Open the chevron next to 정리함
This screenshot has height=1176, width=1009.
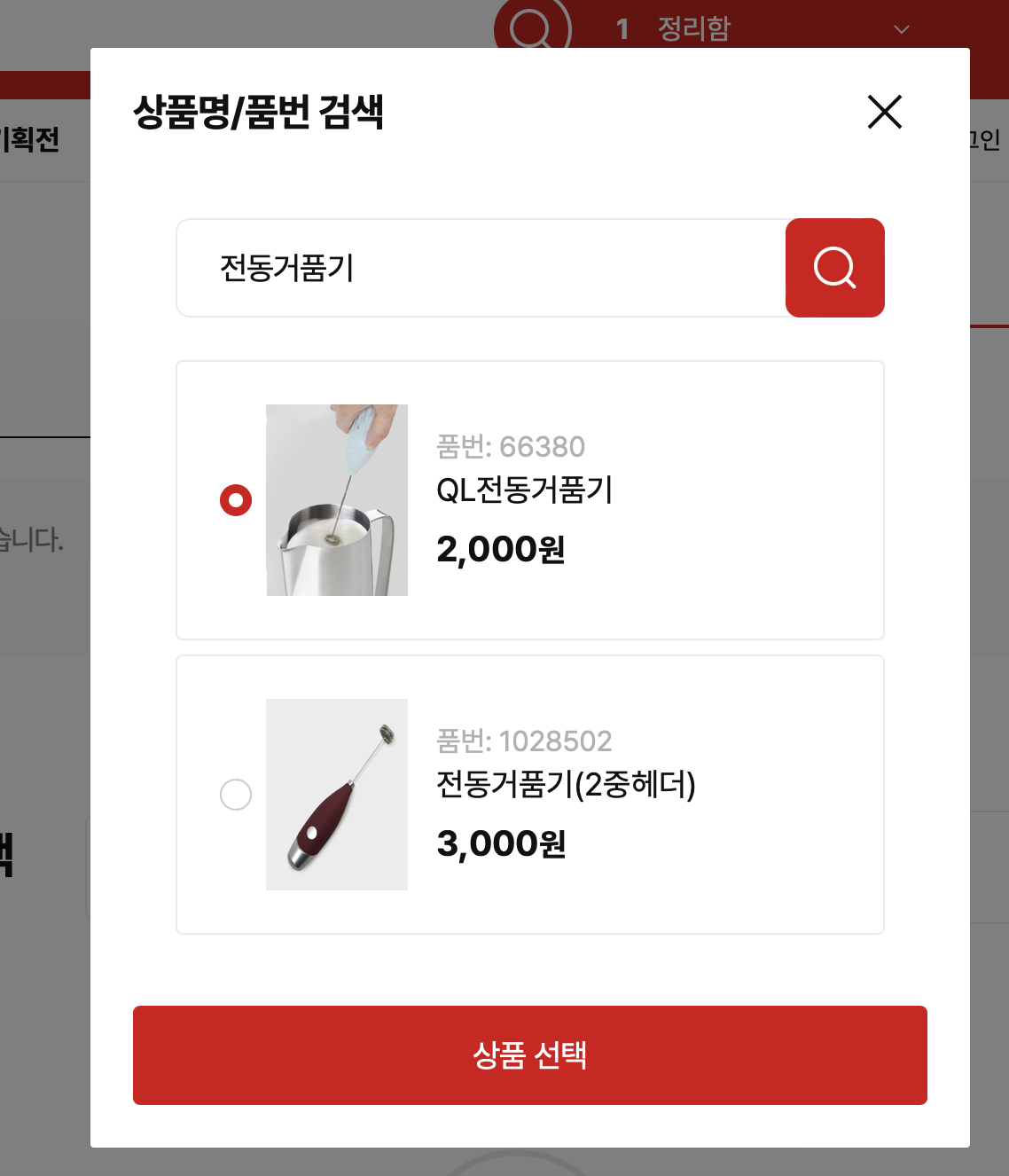pyautogui.click(x=901, y=29)
